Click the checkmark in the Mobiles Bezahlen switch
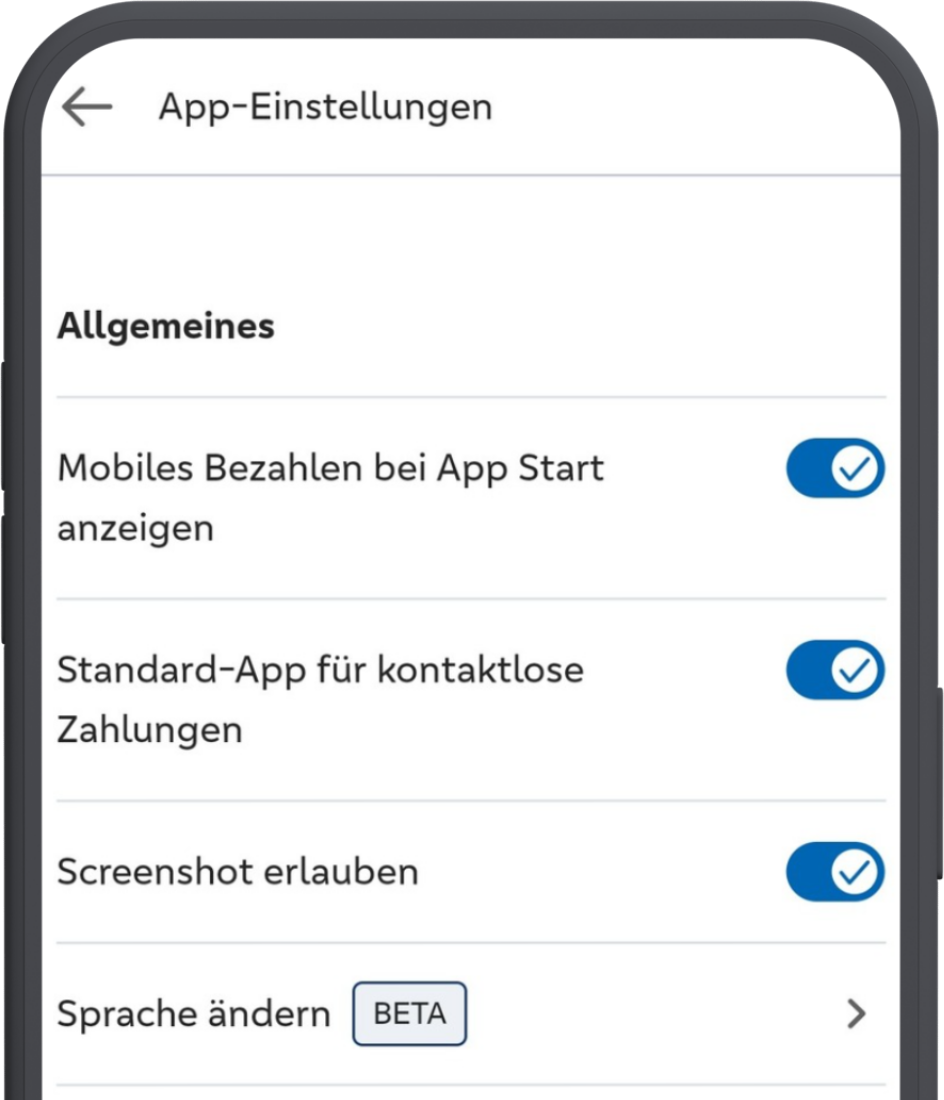 pos(854,468)
